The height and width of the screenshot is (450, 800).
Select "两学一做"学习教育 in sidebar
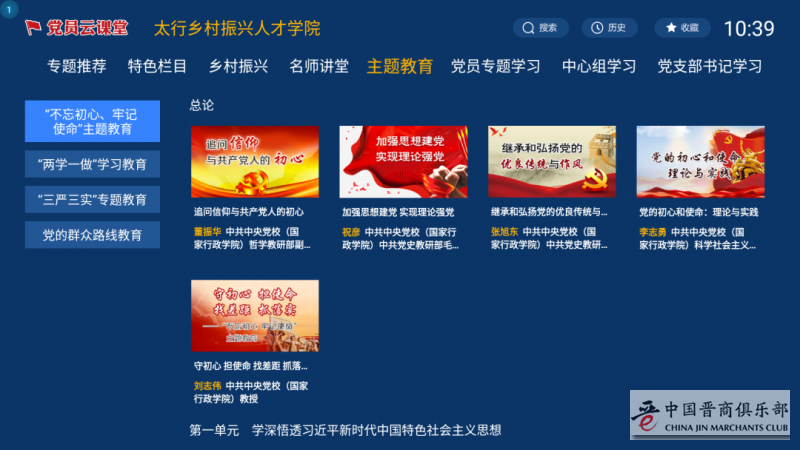point(92,164)
